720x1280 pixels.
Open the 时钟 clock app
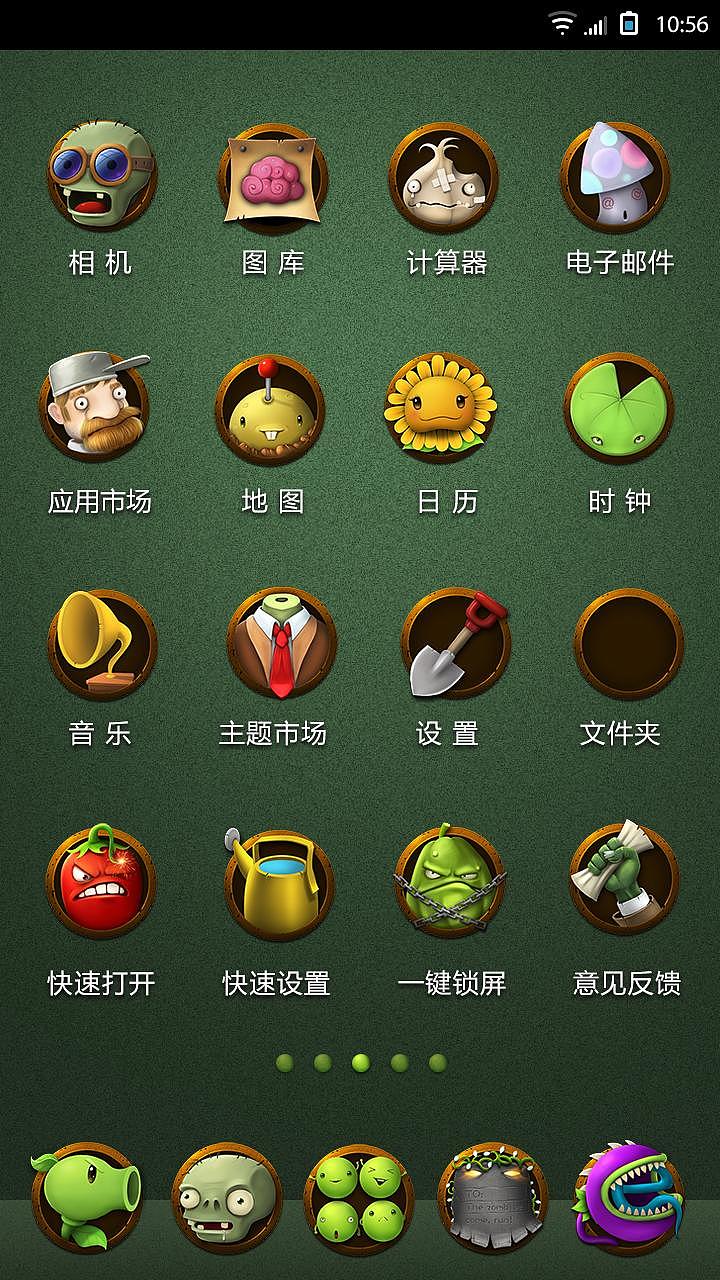619,410
